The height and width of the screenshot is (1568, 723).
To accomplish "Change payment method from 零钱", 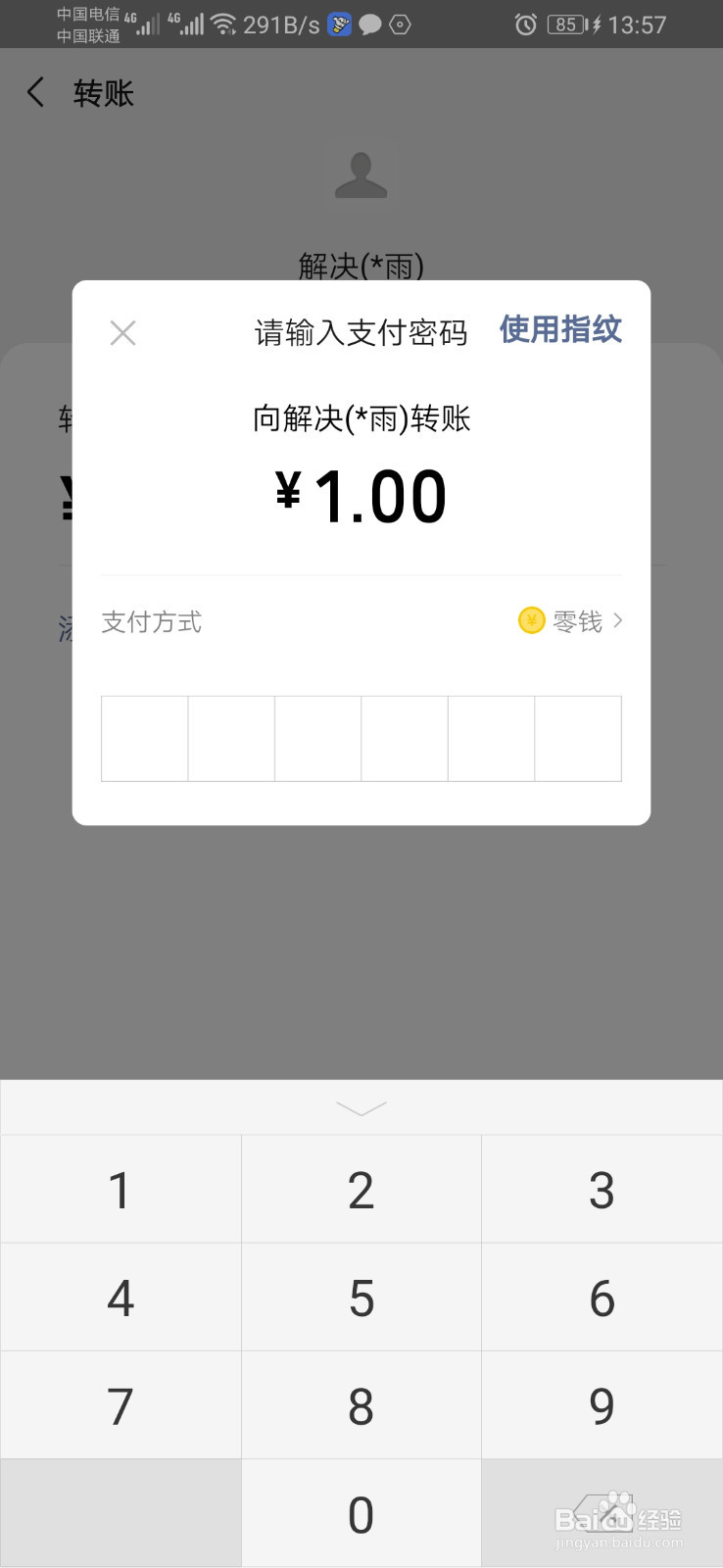I will pos(570,621).
